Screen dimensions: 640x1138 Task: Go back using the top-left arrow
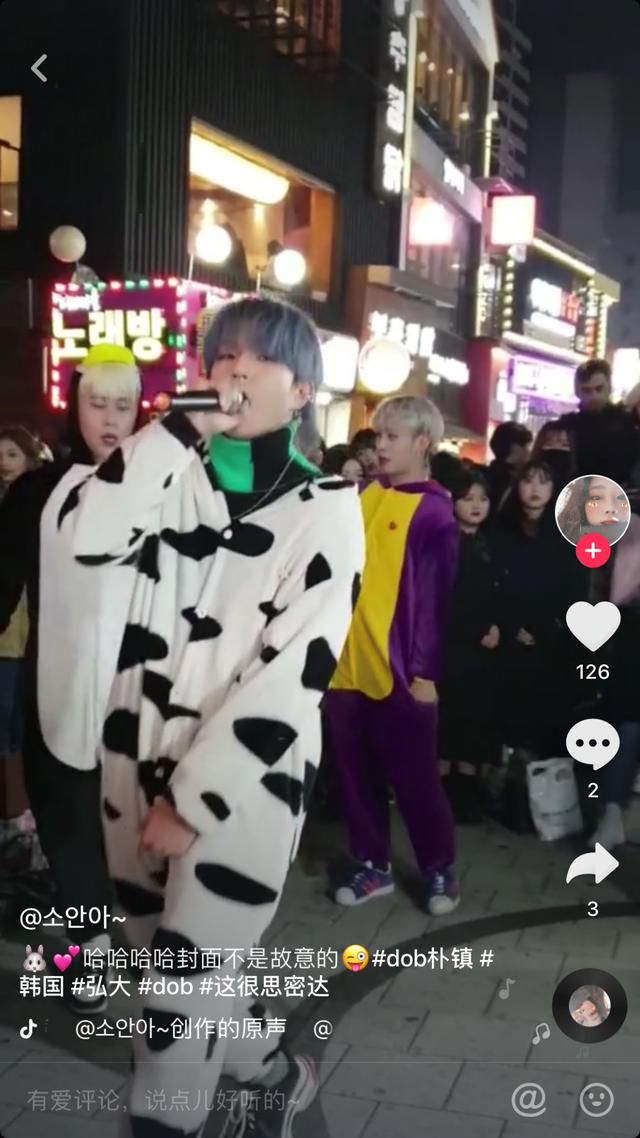(39, 68)
